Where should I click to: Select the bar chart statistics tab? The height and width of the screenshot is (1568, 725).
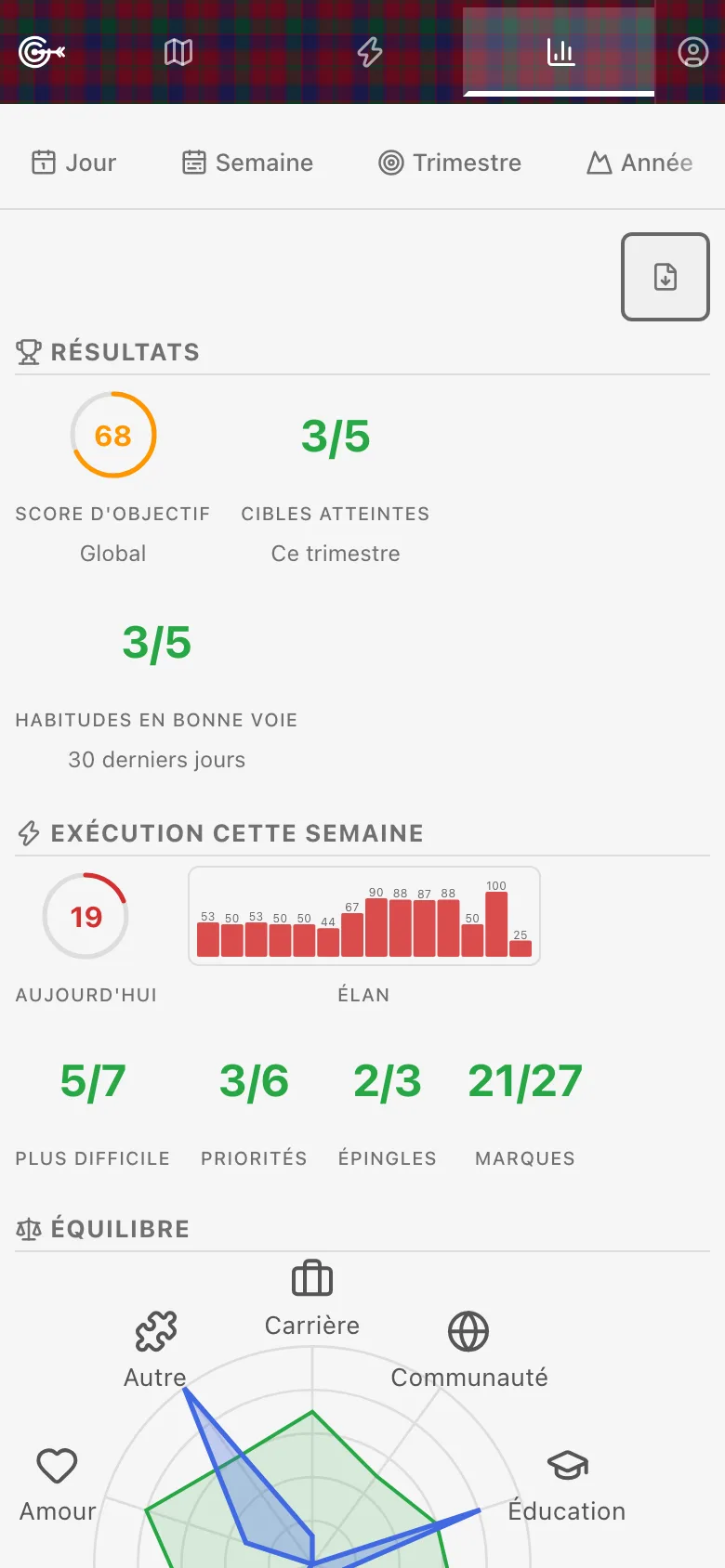560,52
